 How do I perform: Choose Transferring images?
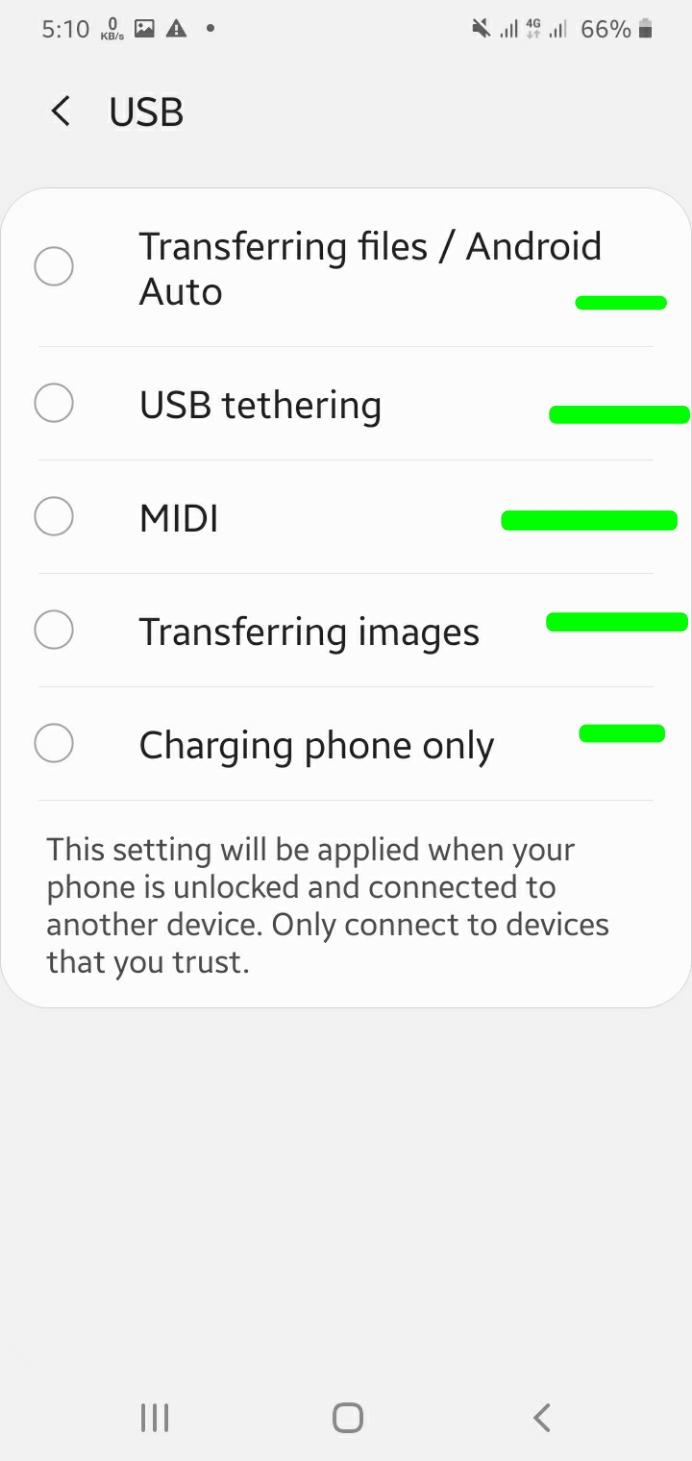pos(54,630)
